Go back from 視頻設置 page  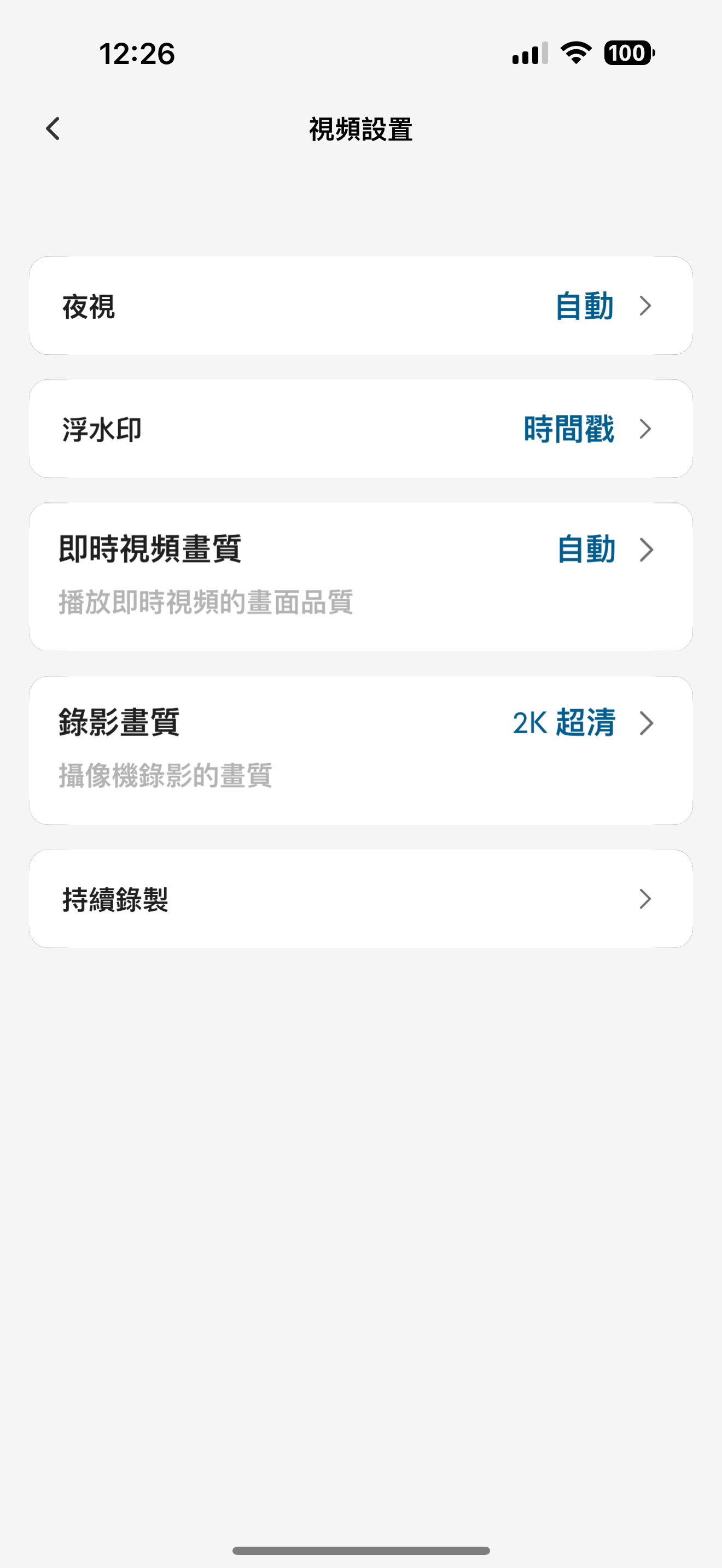pyautogui.click(x=54, y=129)
